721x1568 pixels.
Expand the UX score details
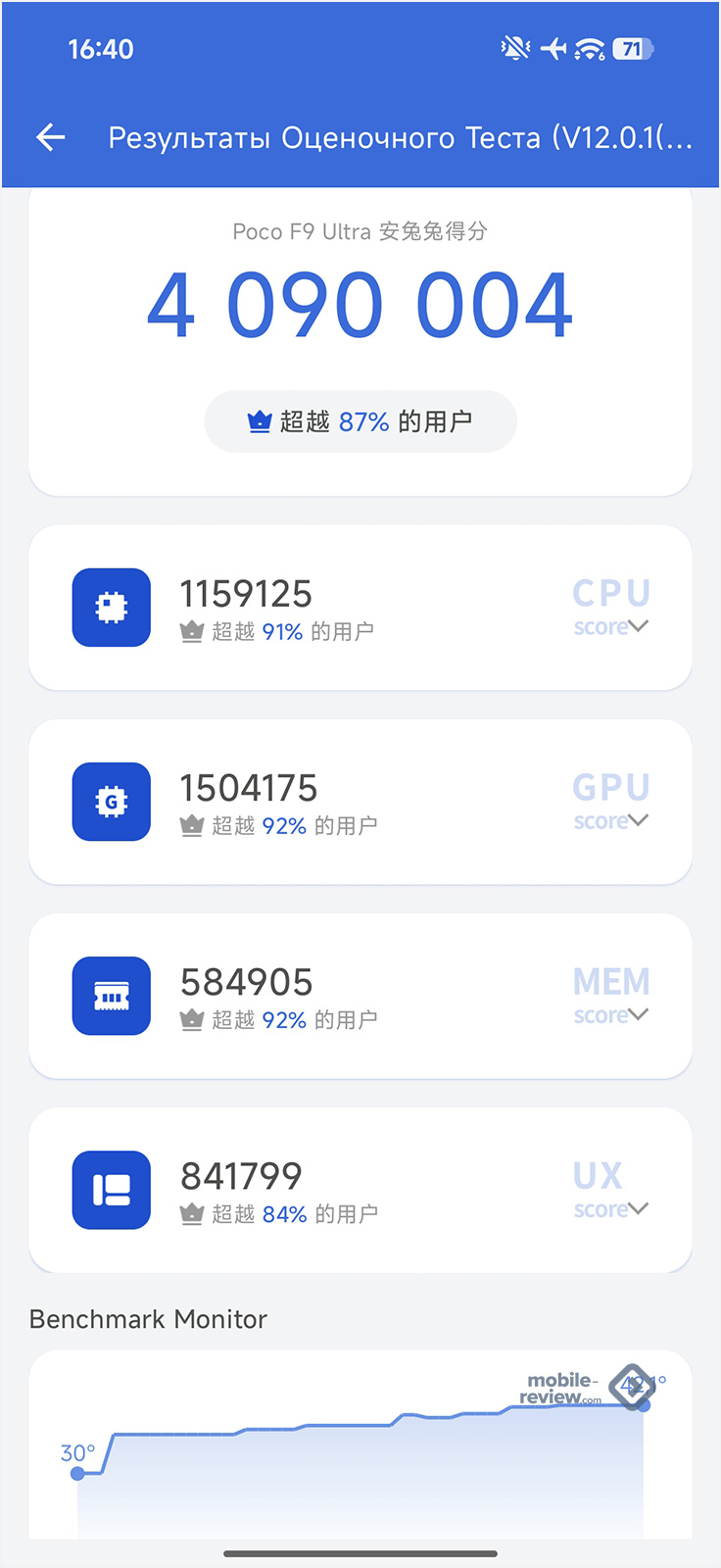click(x=638, y=1208)
